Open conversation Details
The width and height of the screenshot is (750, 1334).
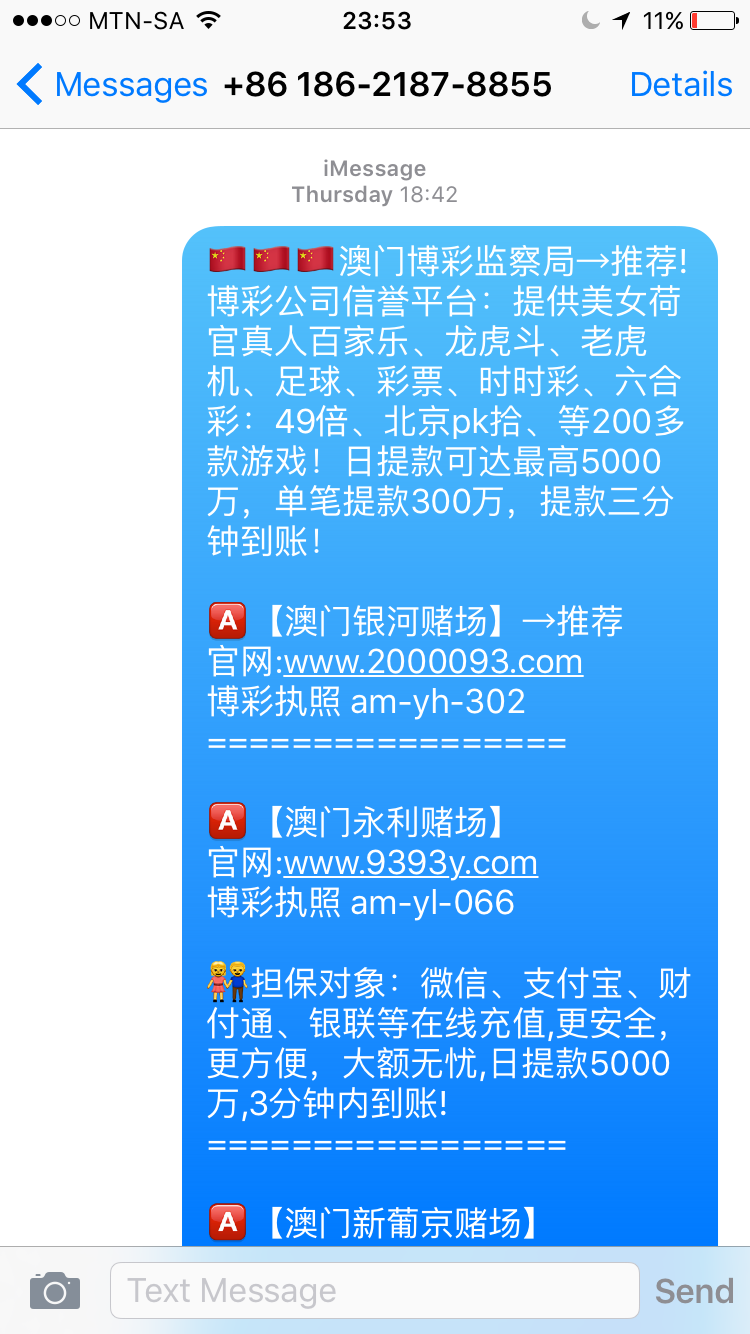(x=681, y=85)
